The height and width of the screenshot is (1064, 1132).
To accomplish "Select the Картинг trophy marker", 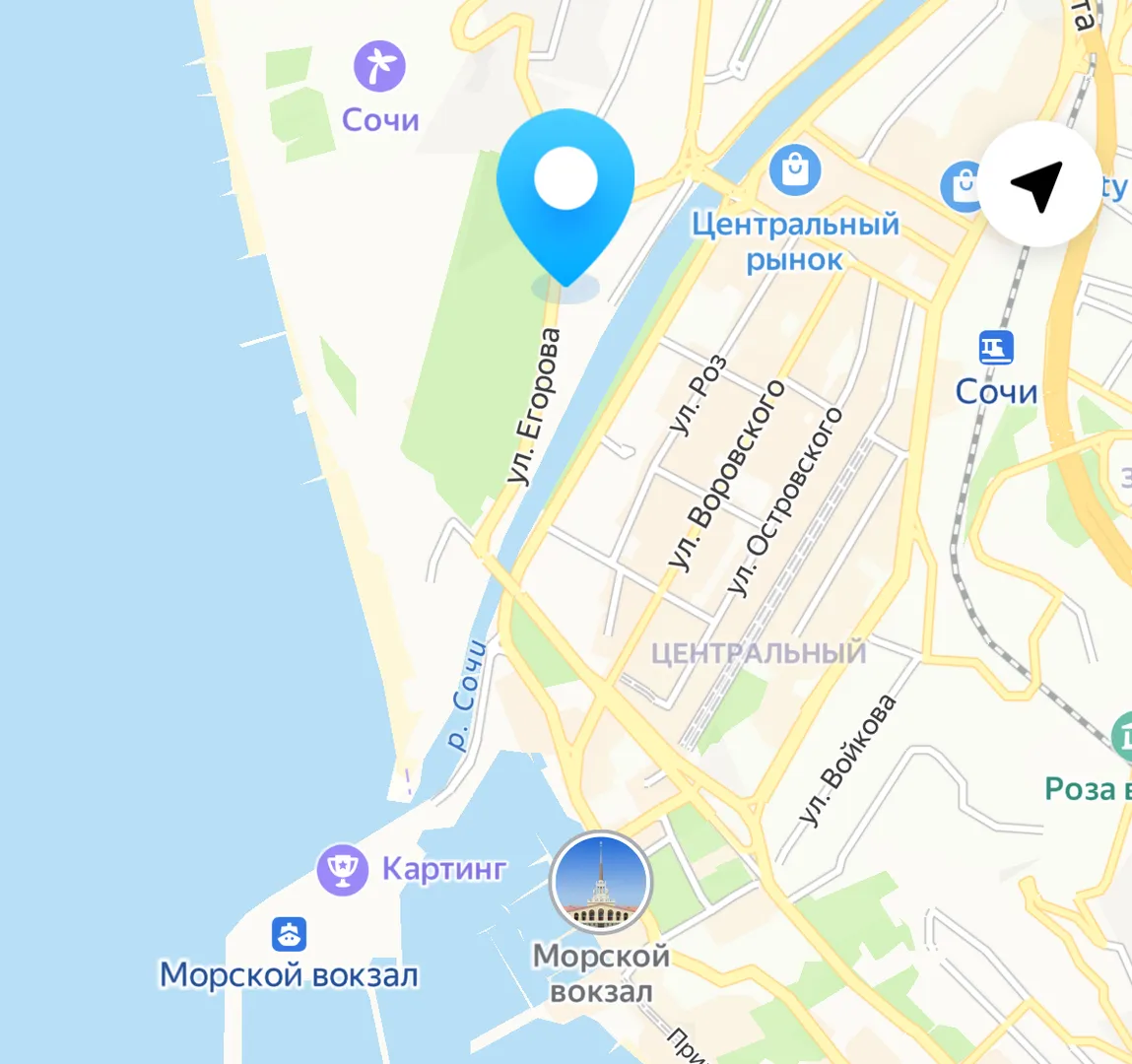I will click(342, 869).
